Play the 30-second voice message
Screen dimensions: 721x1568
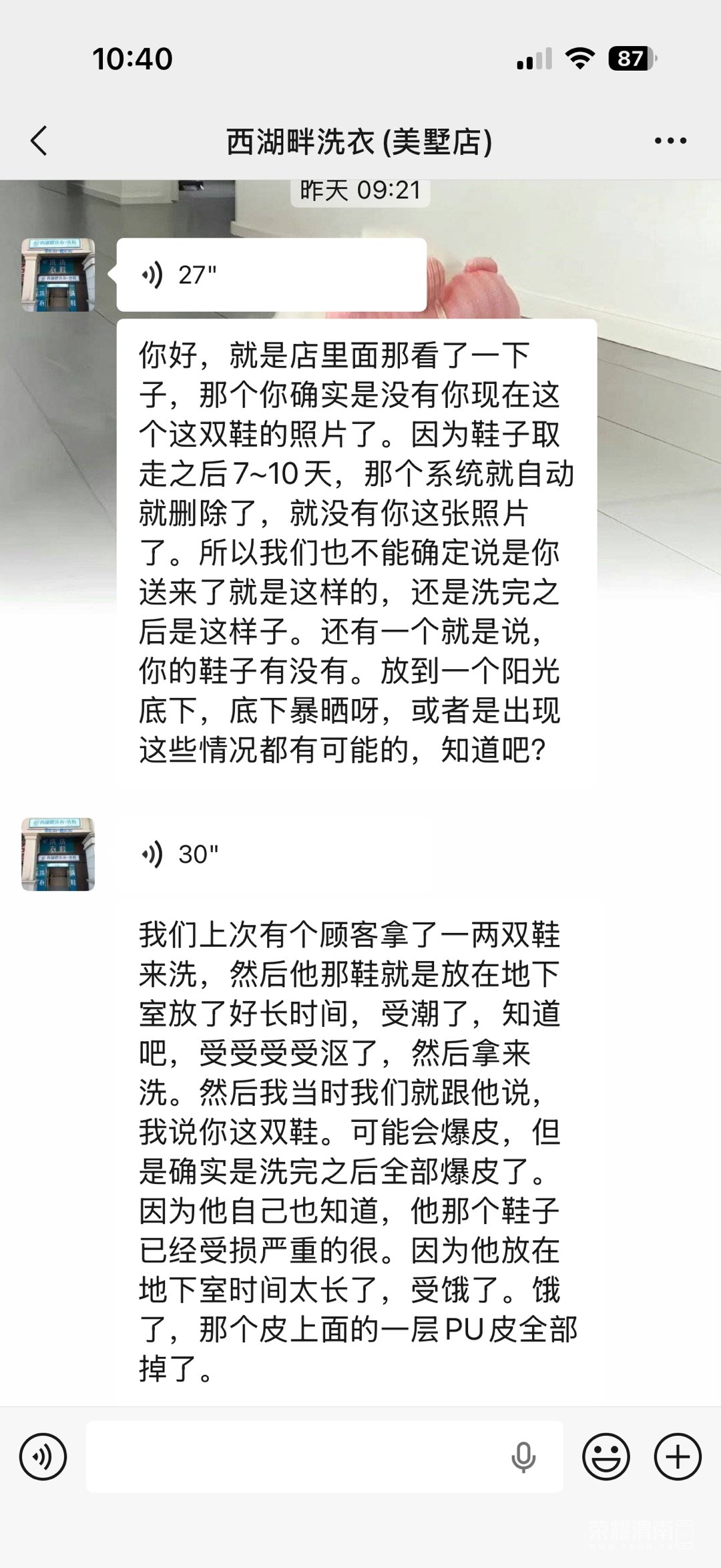click(x=270, y=854)
